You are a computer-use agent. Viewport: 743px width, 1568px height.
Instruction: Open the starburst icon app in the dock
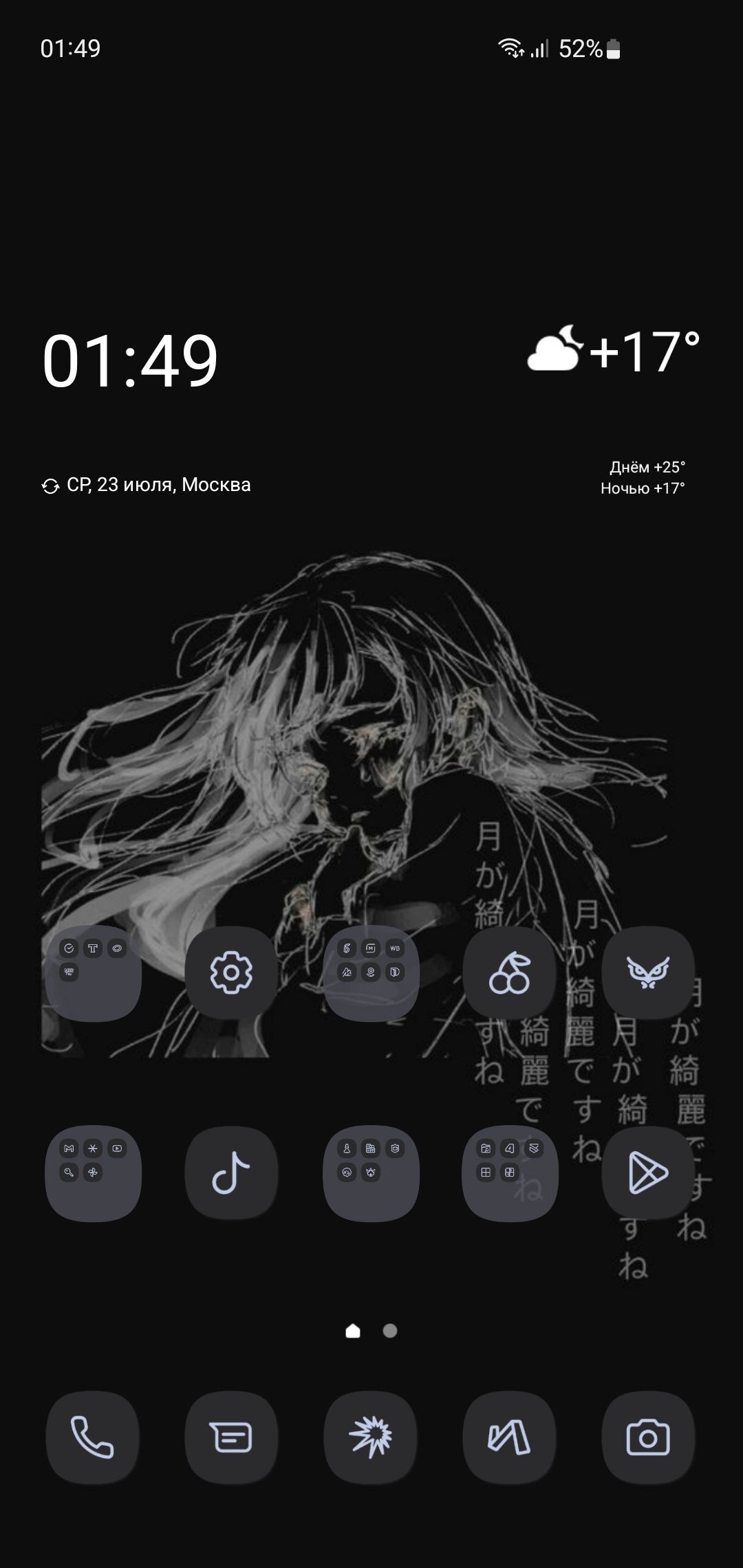370,1437
